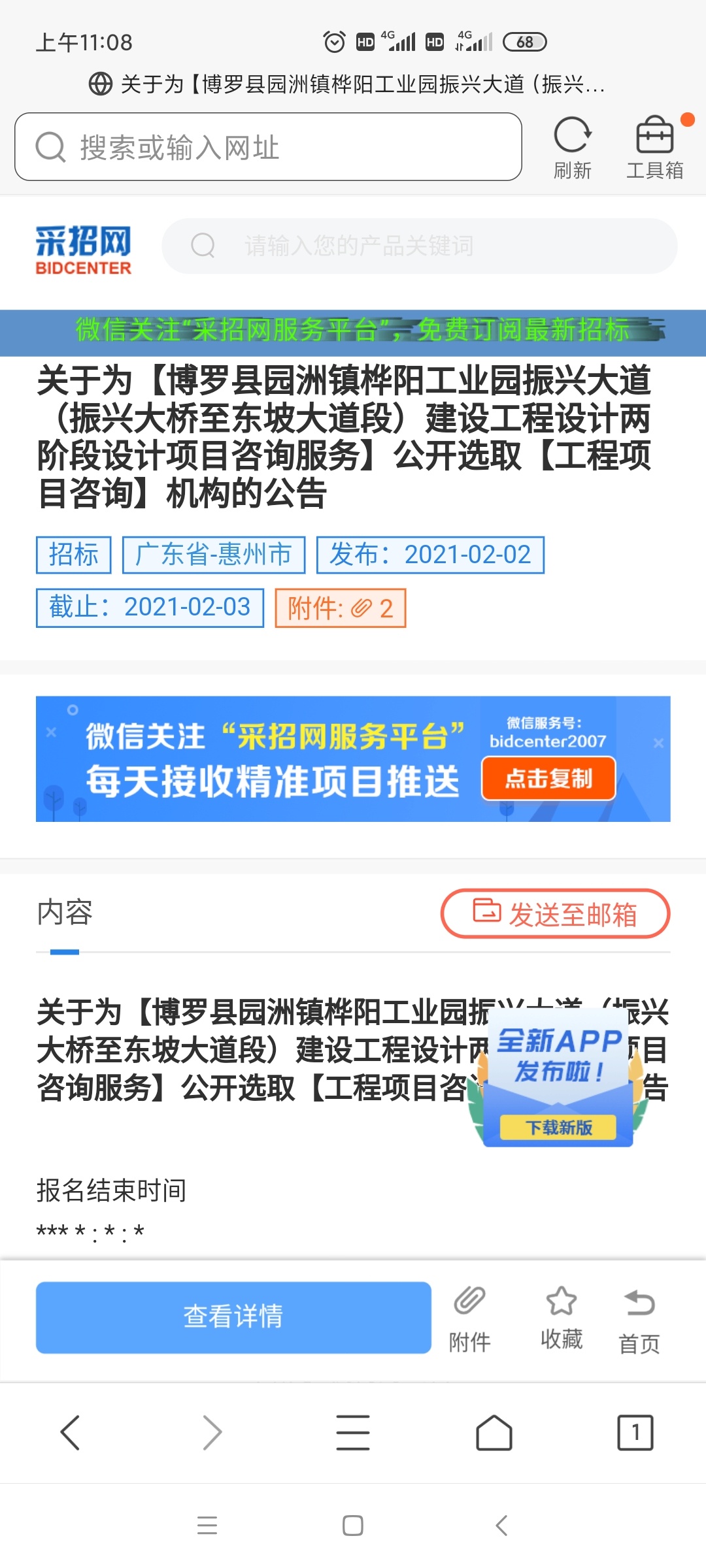Go to the browser home page
Screen dimensions: 706x1568
(494, 1433)
